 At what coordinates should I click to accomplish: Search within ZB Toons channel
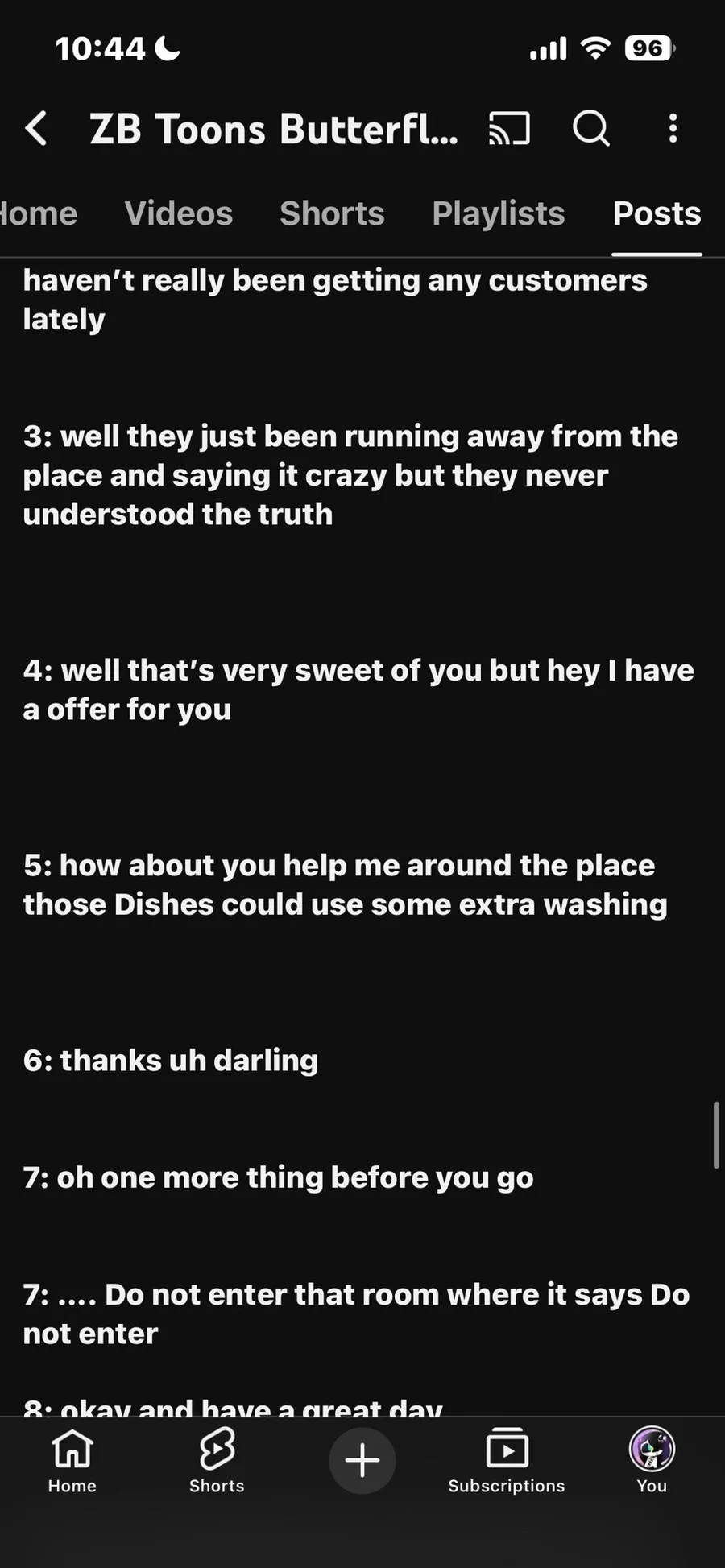tap(590, 128)
